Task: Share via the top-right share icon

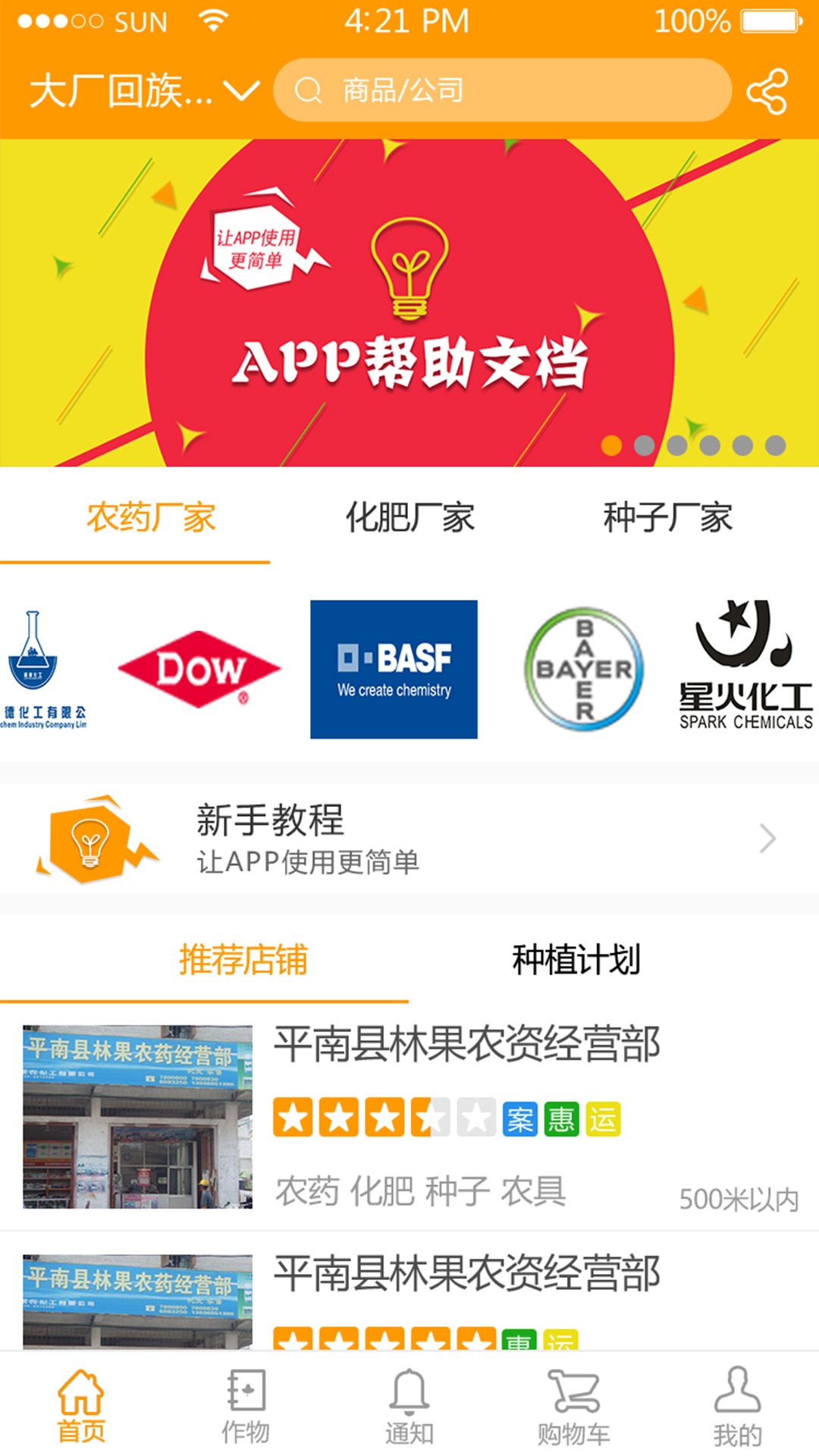Action: click(x=767, y=92)
